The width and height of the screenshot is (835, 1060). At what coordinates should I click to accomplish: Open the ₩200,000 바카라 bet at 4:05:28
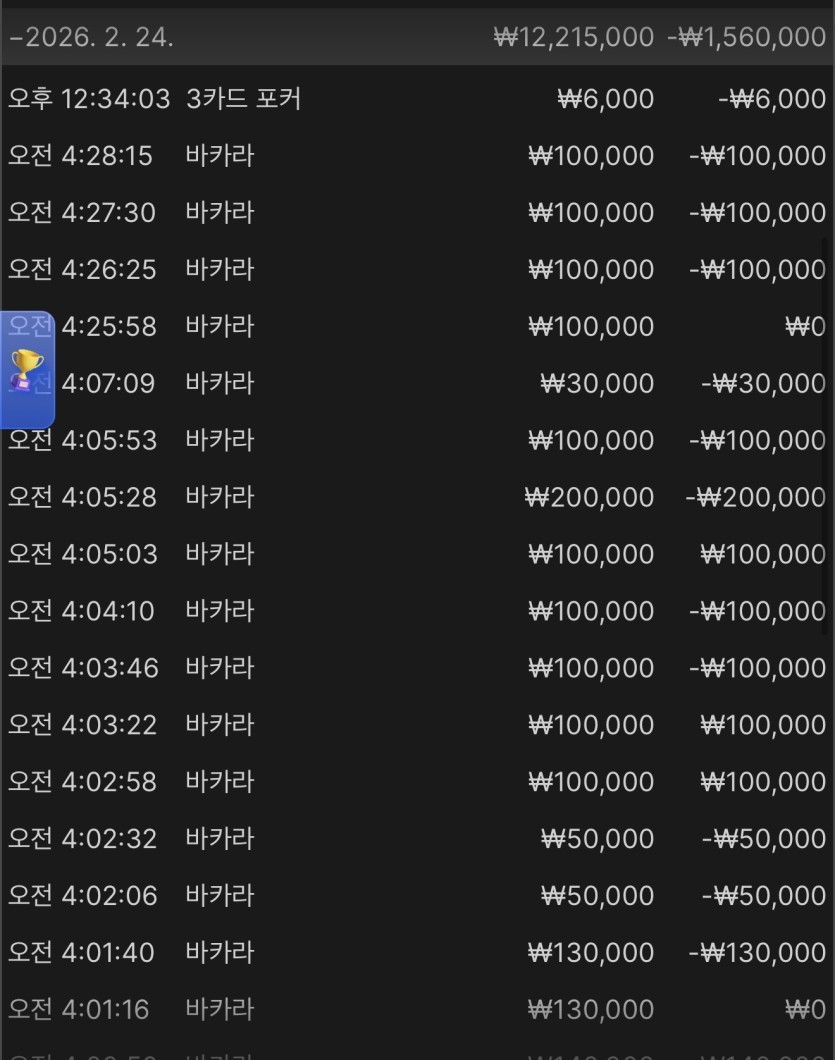point(417,497)
